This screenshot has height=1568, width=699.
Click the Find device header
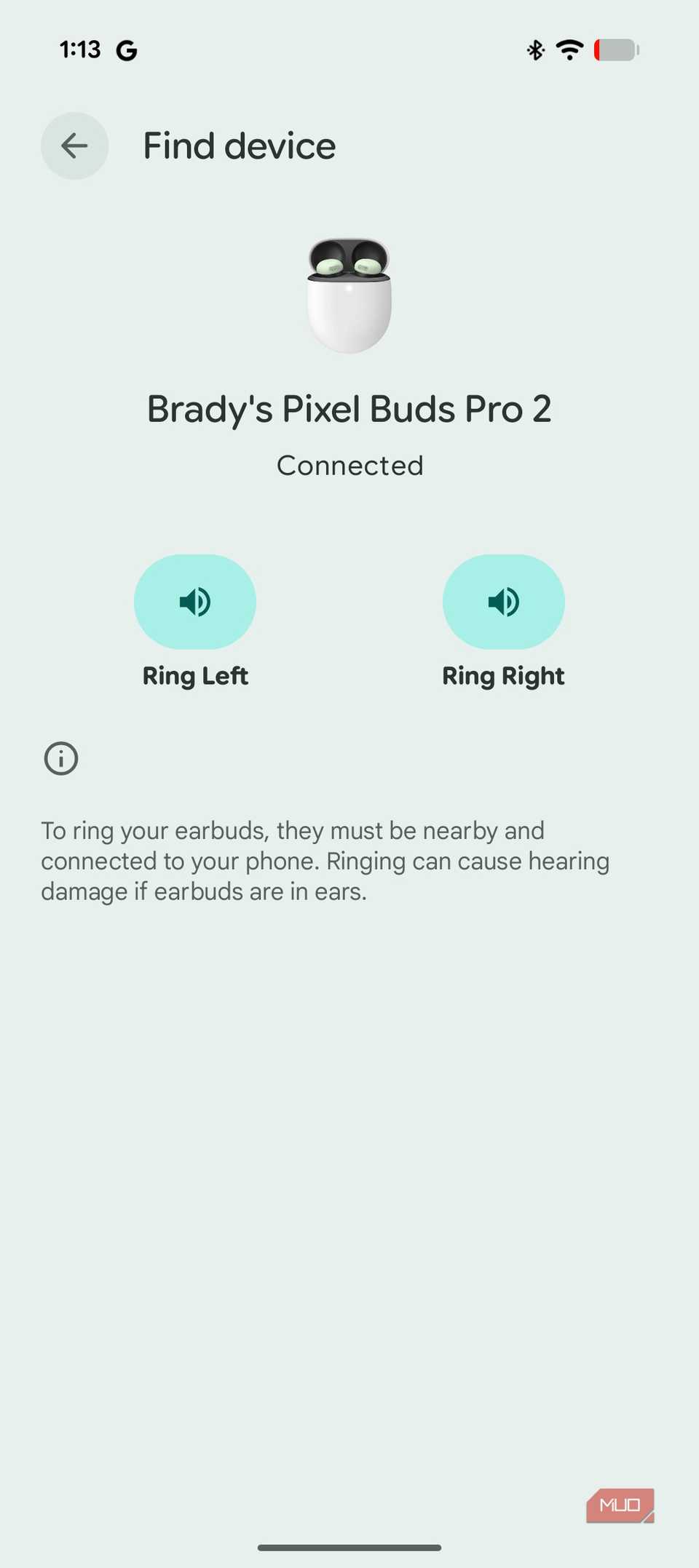[x=239, y=146]
